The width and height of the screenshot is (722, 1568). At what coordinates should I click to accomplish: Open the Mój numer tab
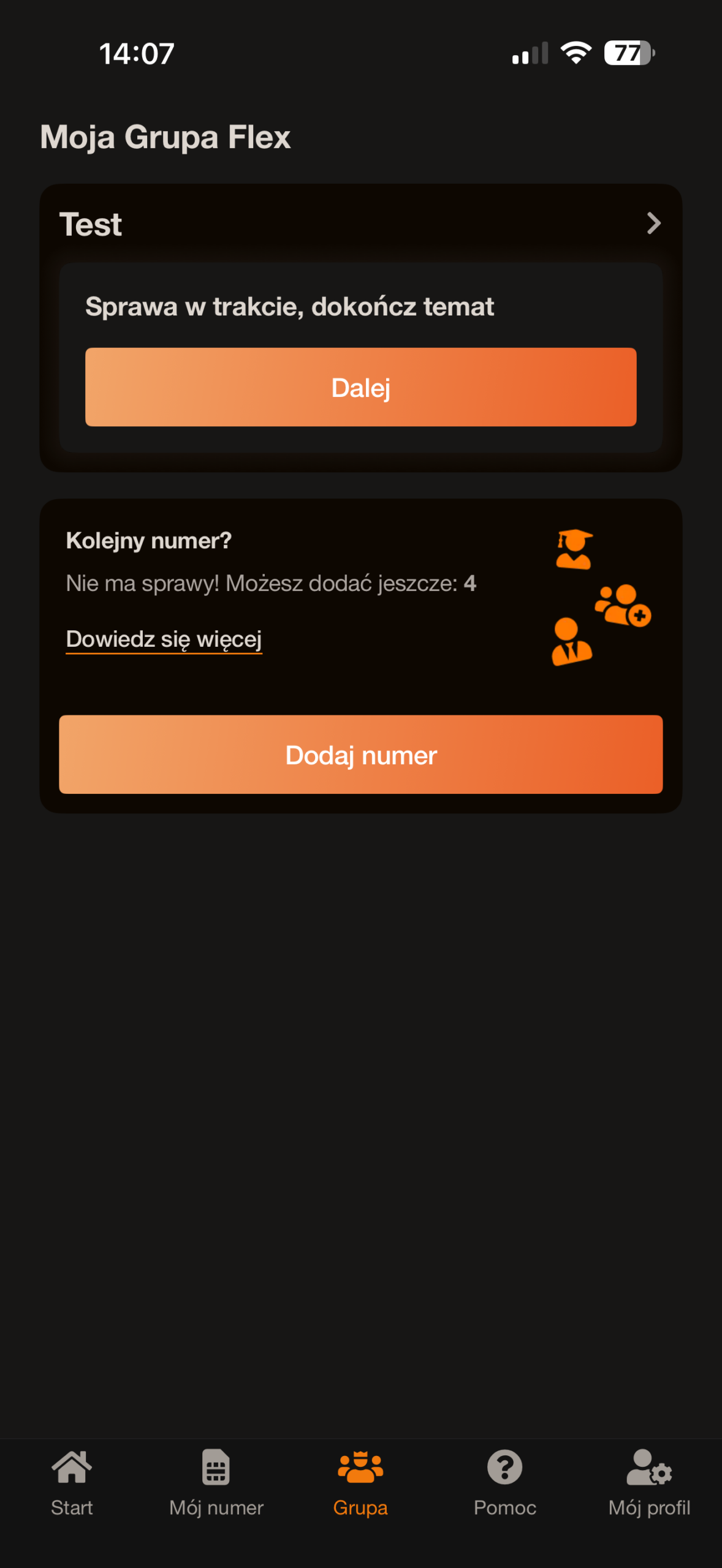[x=216, y=1482]
